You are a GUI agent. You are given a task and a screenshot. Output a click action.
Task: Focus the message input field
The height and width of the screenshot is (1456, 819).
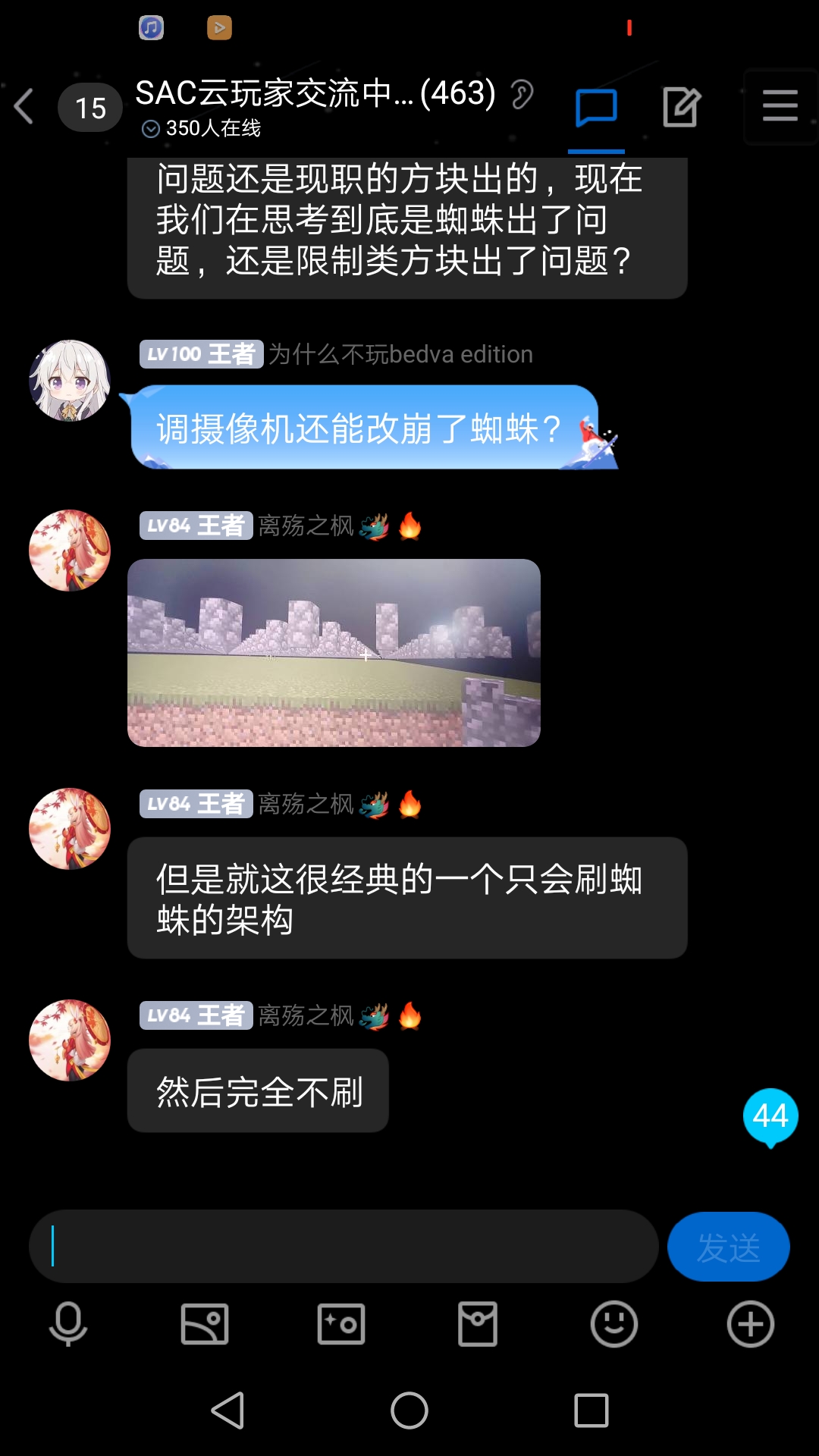(x=343, y=1247)
